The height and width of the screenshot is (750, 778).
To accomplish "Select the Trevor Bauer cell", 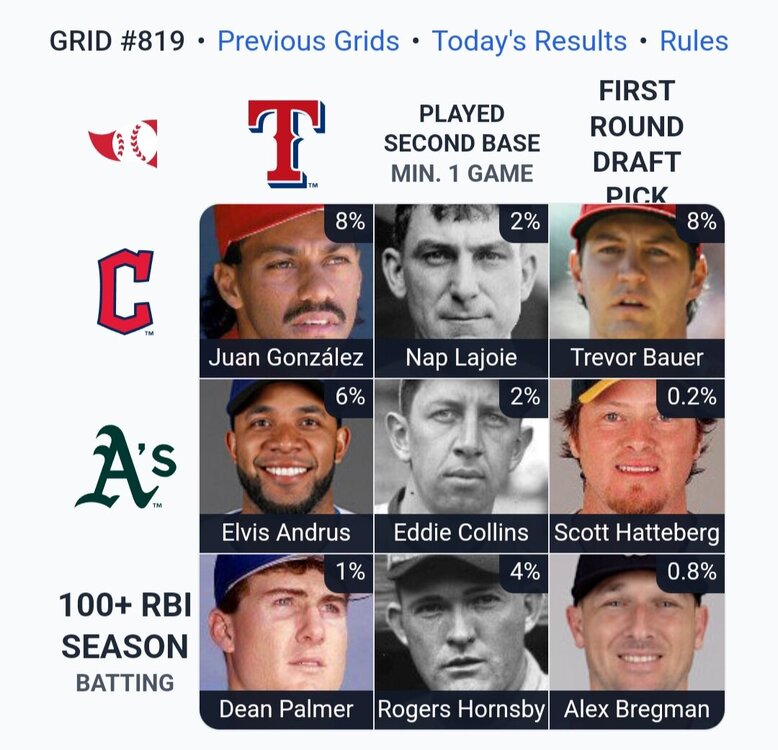I will (x=636, y=290).
